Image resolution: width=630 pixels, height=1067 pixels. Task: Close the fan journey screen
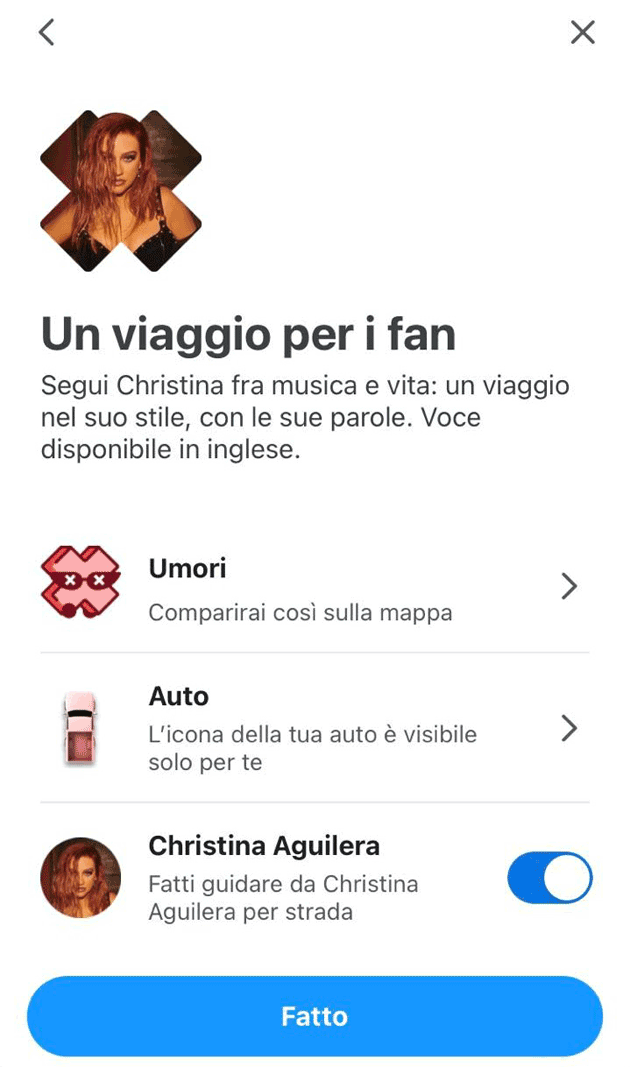[582, 33]
